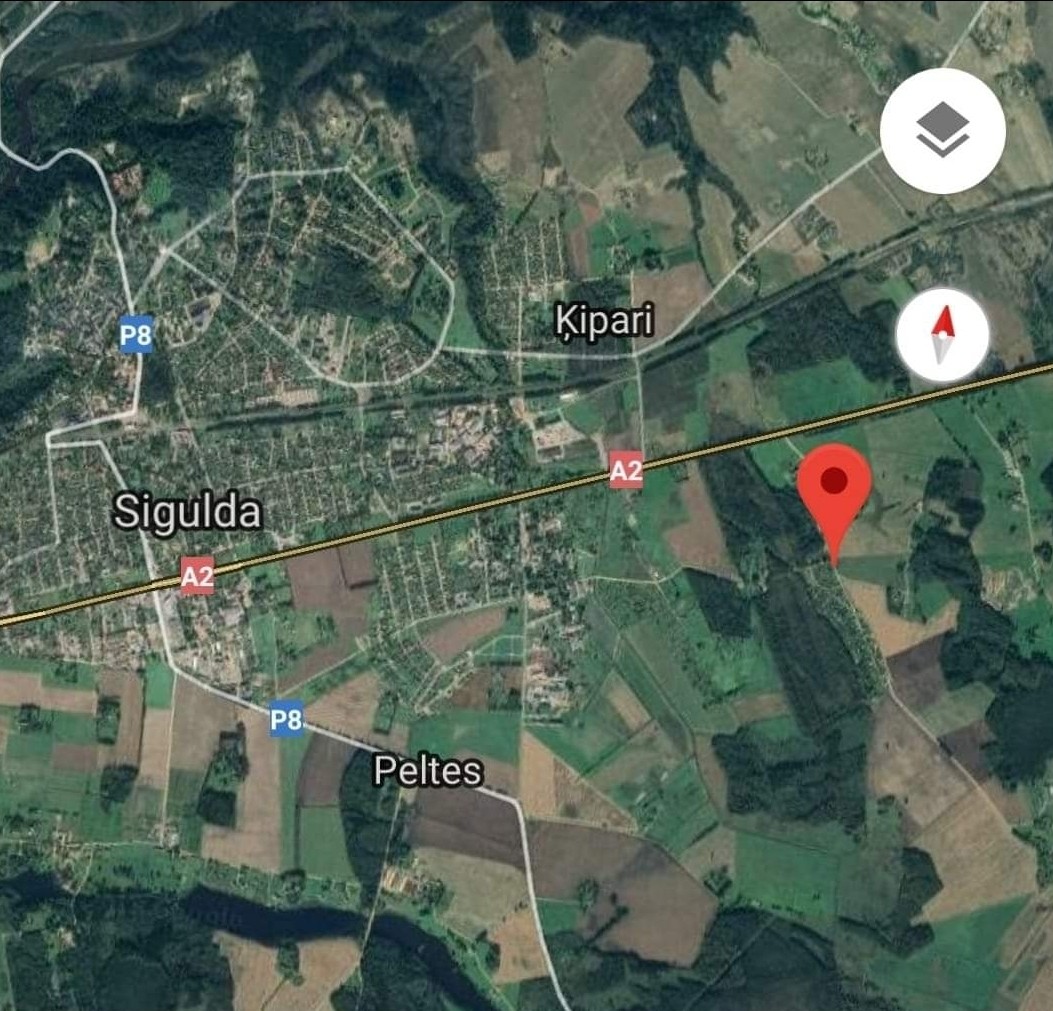
Task: Open the map layers button
Action: [942, 131]
